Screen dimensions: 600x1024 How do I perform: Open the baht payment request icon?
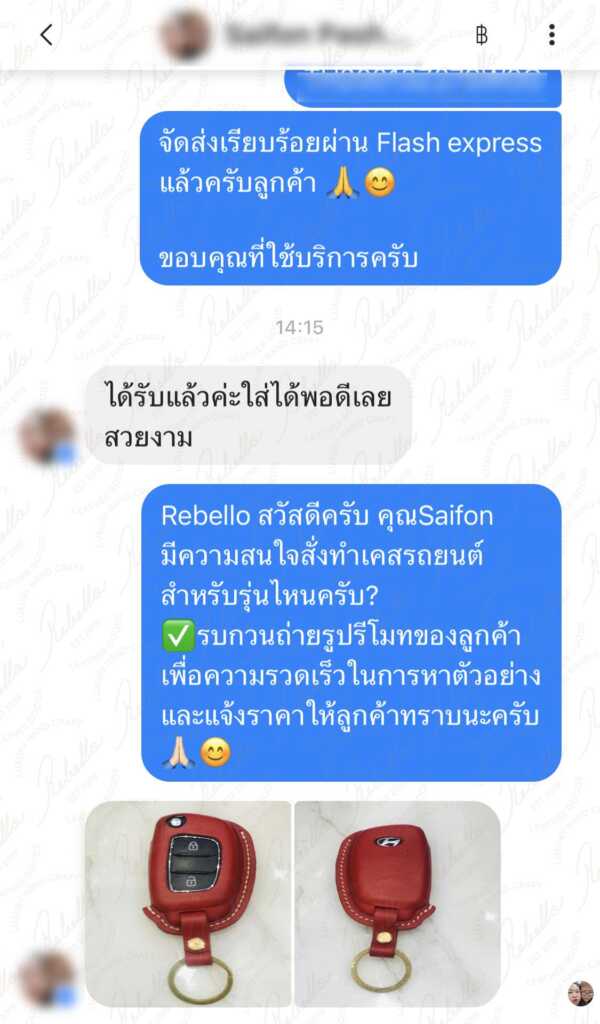click(481, 35)
